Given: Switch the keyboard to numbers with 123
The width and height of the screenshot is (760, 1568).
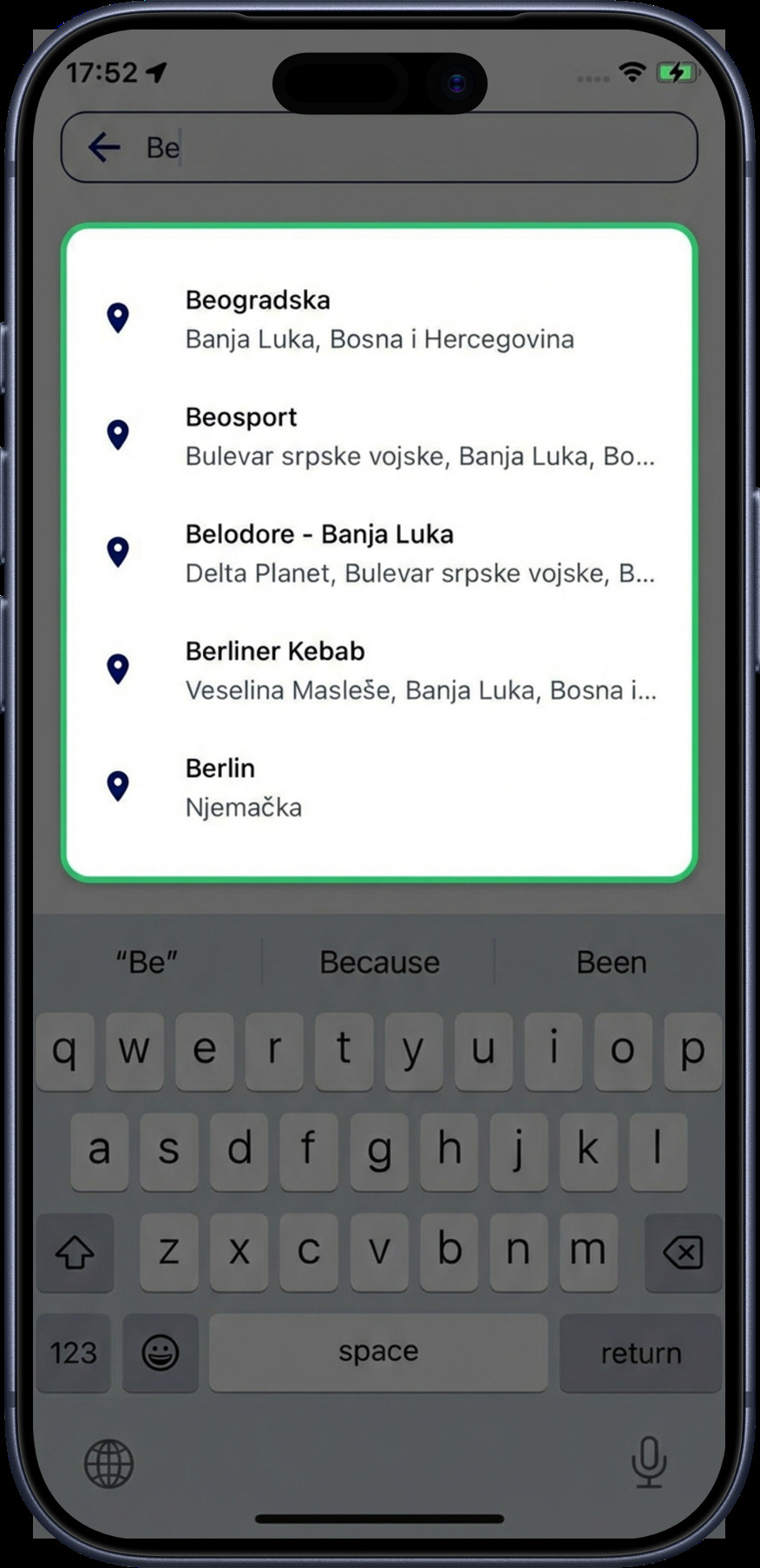Looking at the screenshot, I should [x=74, y=1352].
